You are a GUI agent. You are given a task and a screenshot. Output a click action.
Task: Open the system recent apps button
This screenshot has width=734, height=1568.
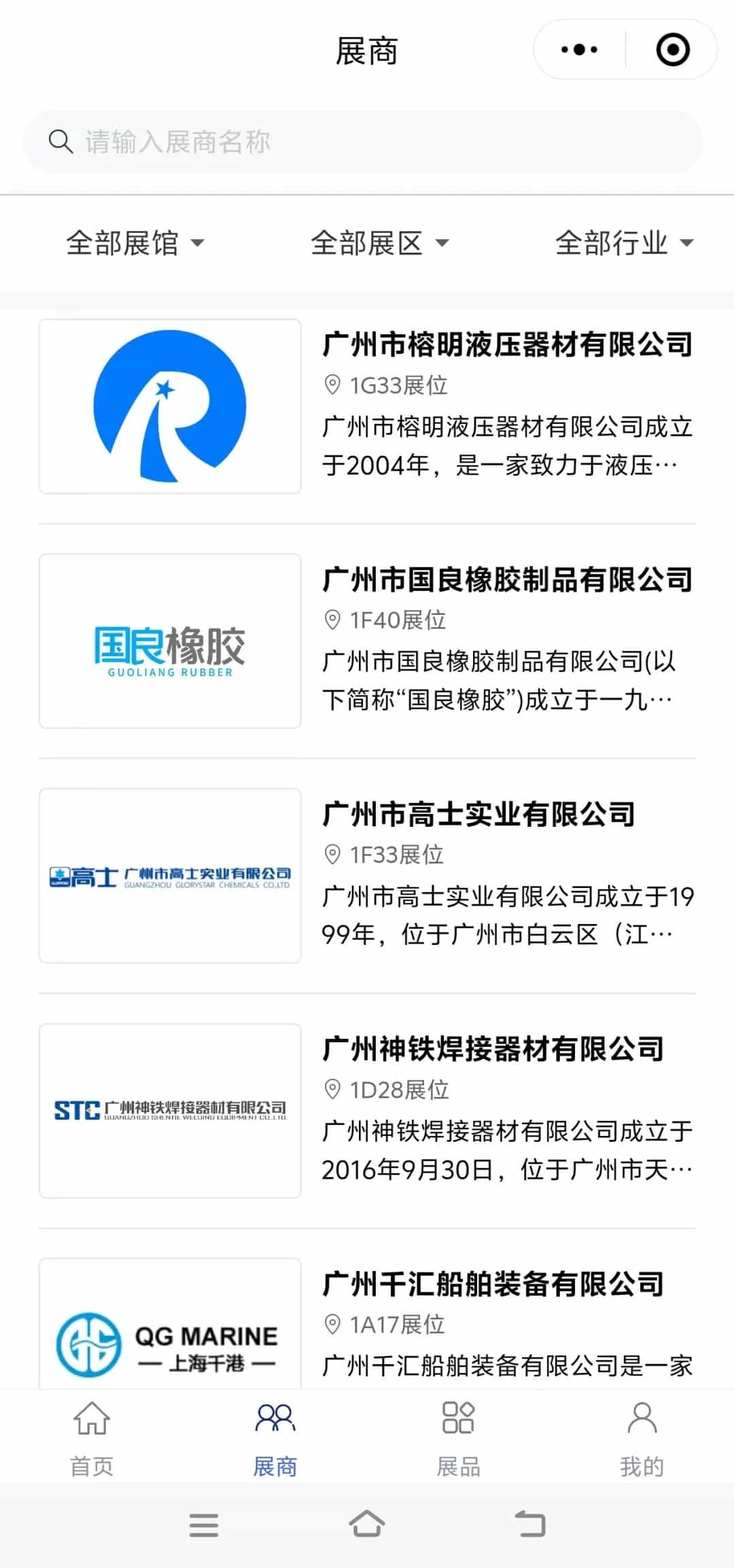pos(204,1525)
